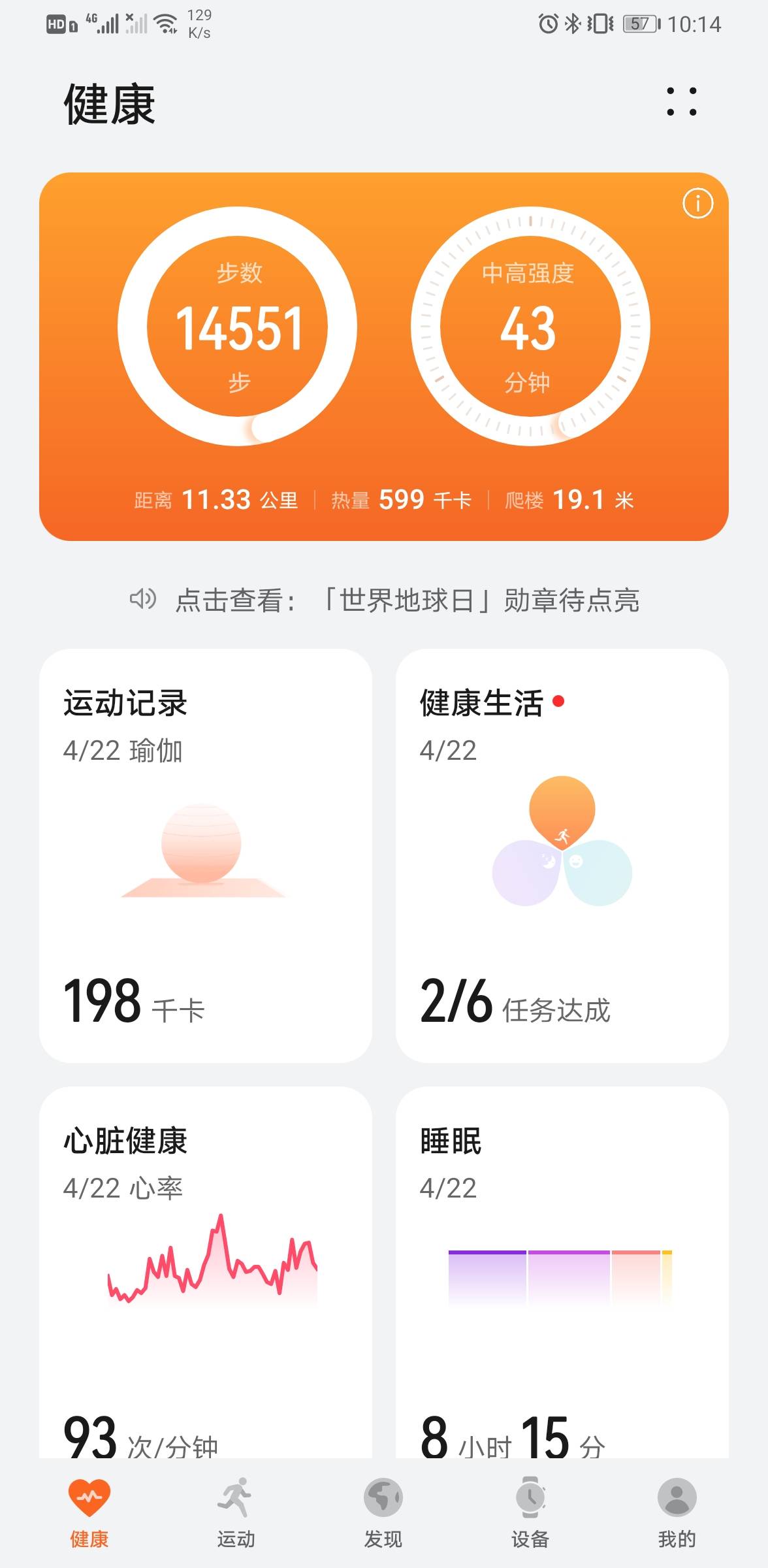Open the 中高强度 activity minutes ring
Image resolution: width=768 pixels, height=1568 pixels.
[x=530, y=327]
